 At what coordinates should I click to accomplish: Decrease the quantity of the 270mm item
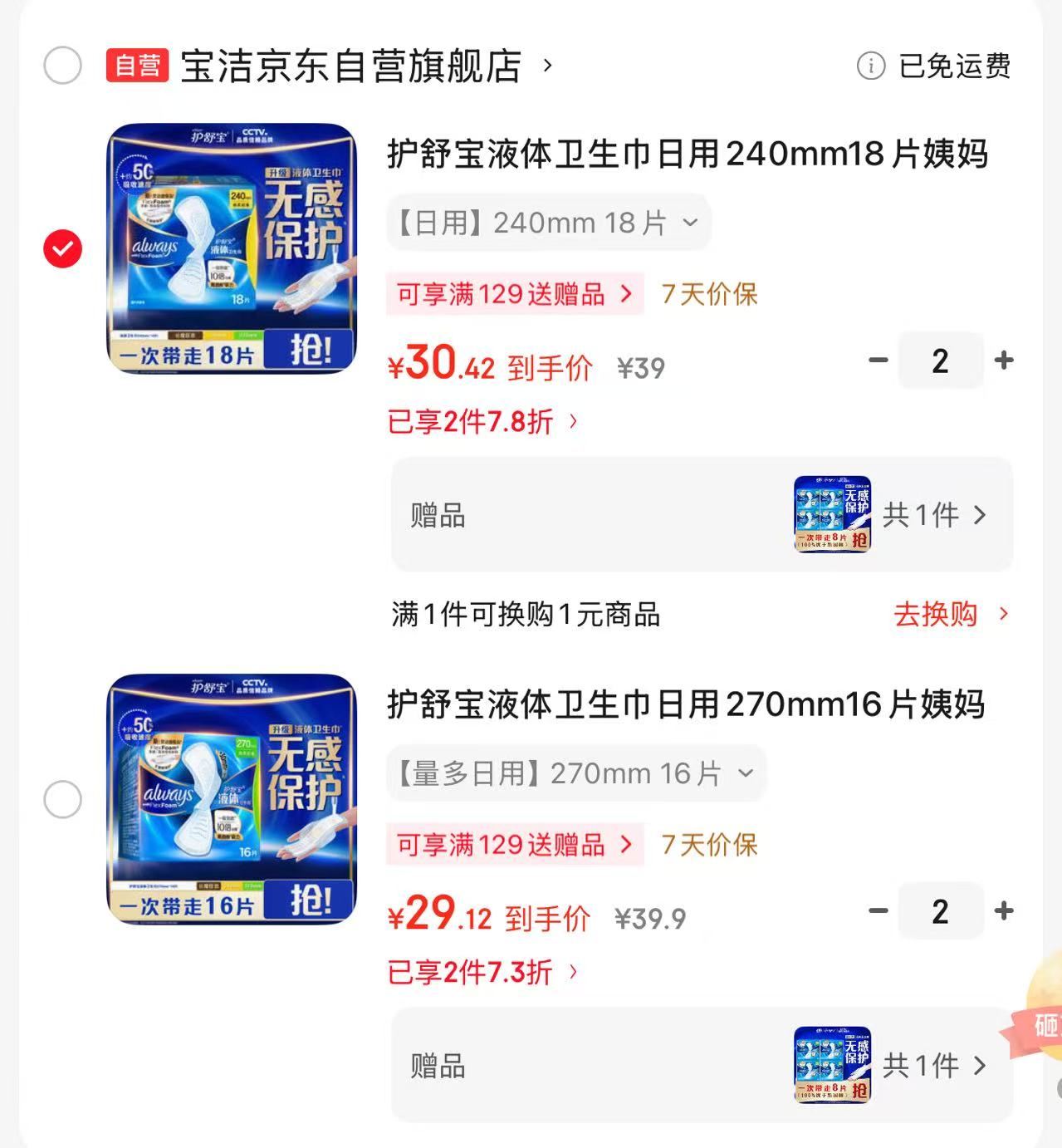(x=878, y=911)
